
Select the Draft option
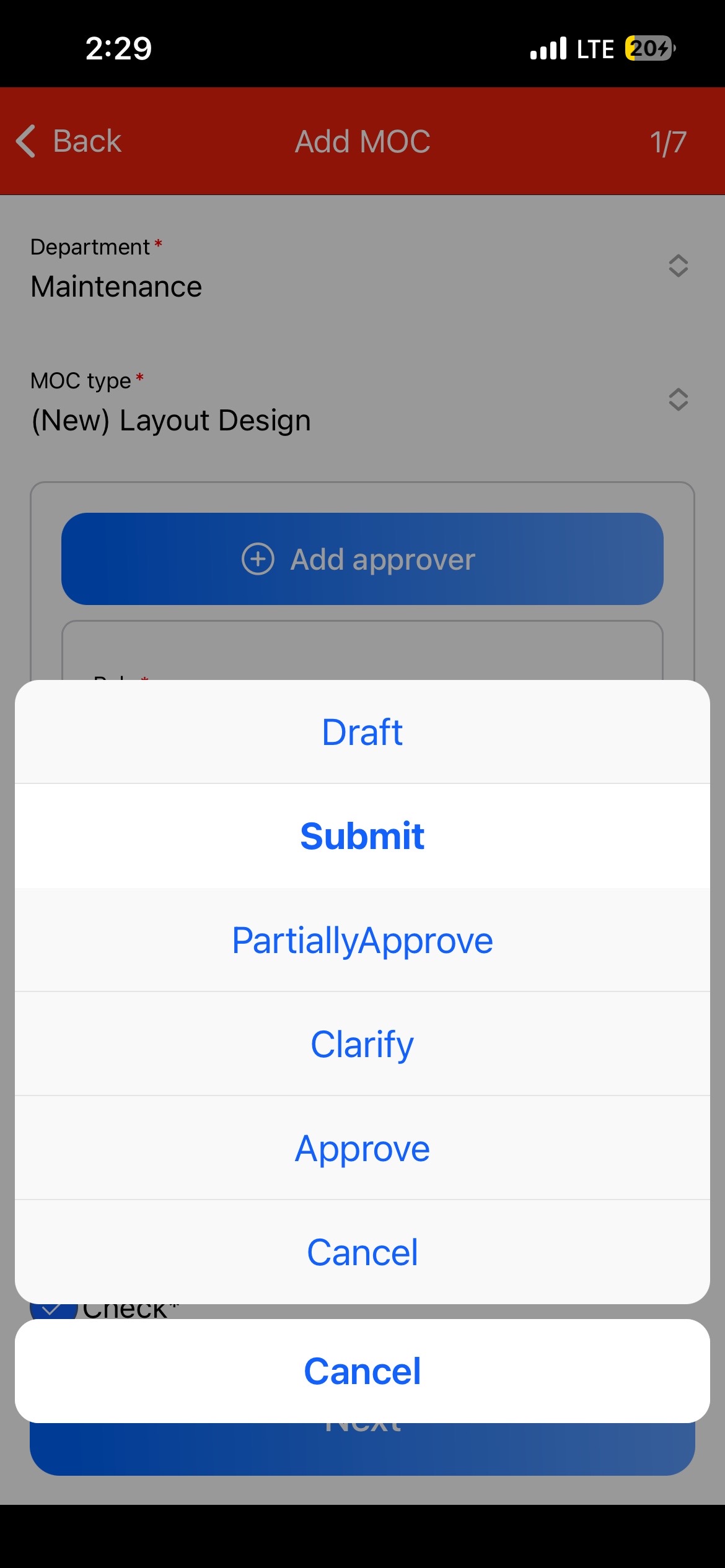[x=362, y=732]
